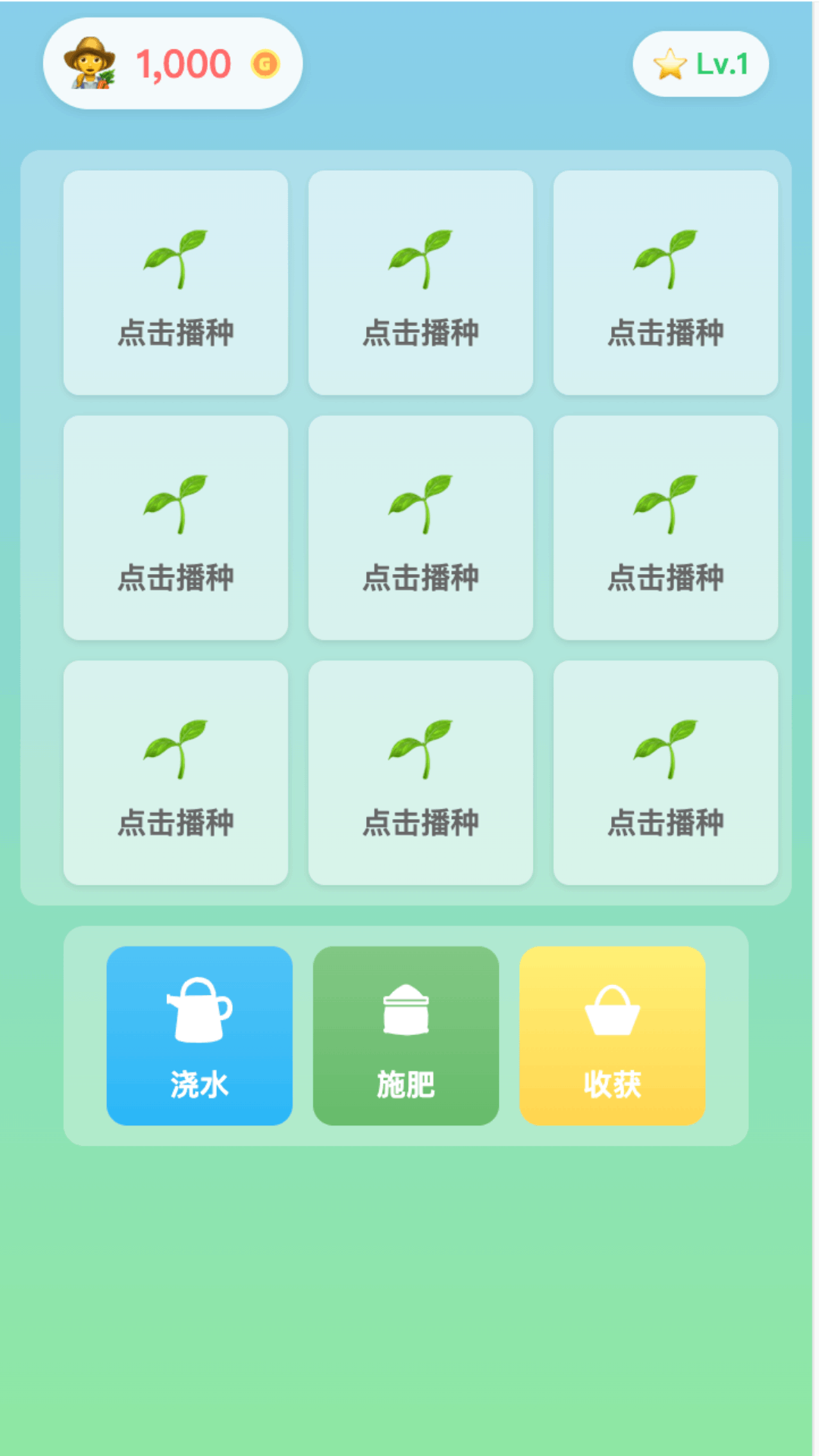Click the gold coin icon beside 1,000
819x1456 pixels.
[x=265, y=64]
